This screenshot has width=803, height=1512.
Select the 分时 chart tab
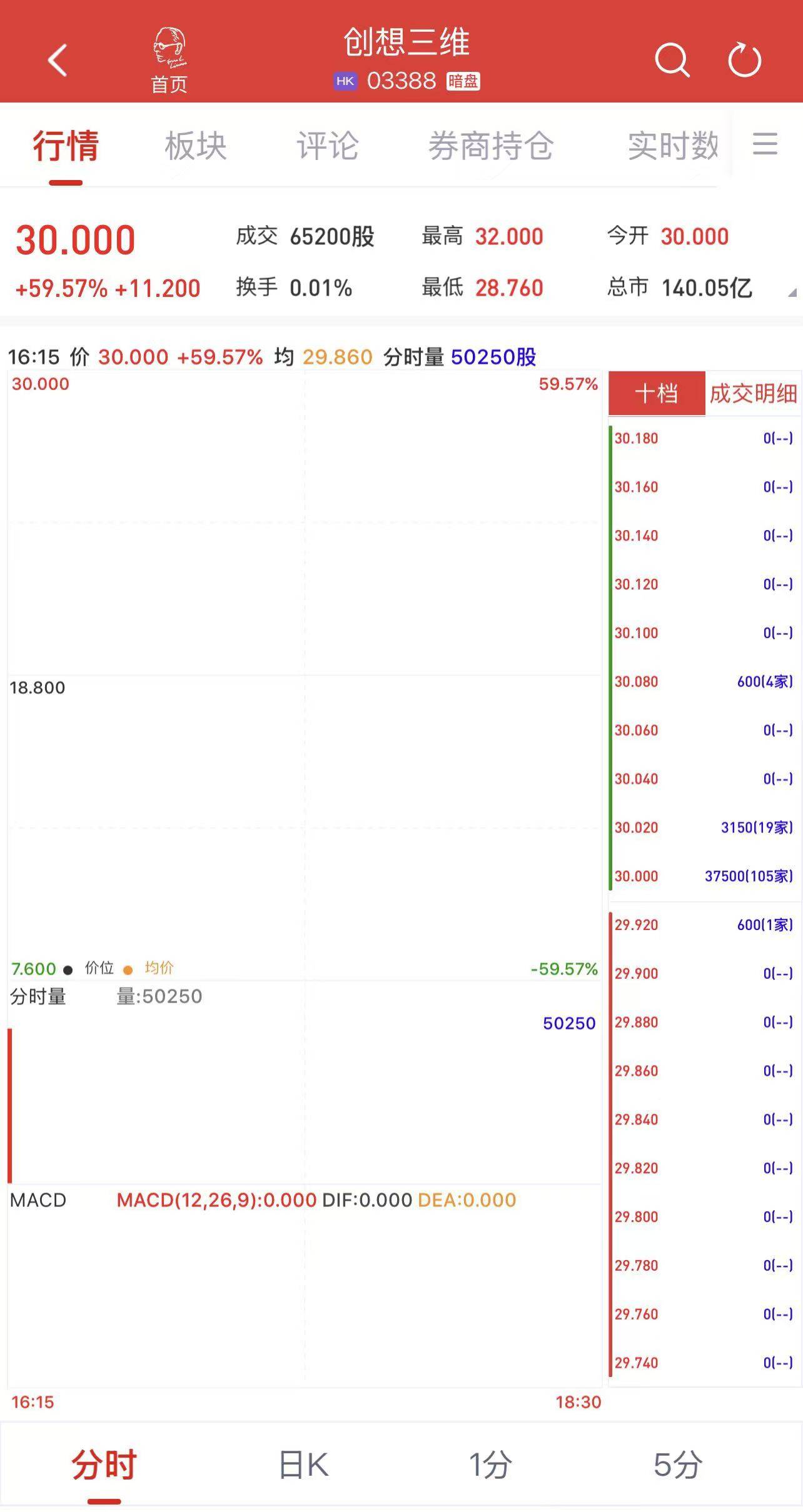tap(104, 1465)
